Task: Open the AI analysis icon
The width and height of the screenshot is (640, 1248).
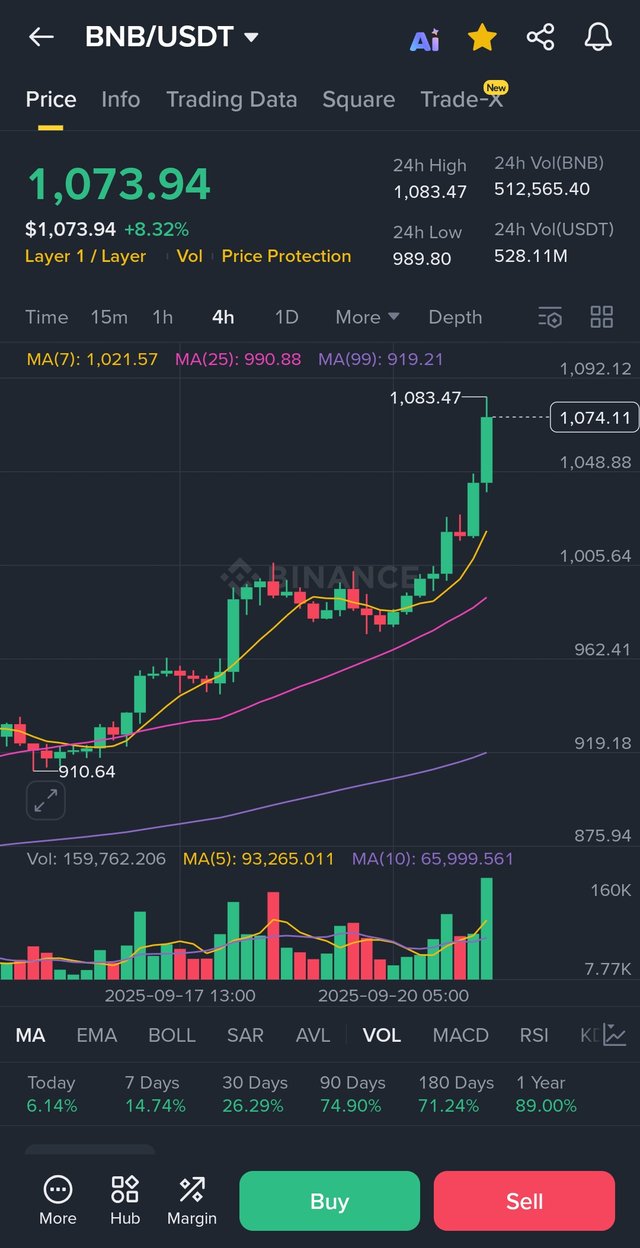Action: point(425,39)
